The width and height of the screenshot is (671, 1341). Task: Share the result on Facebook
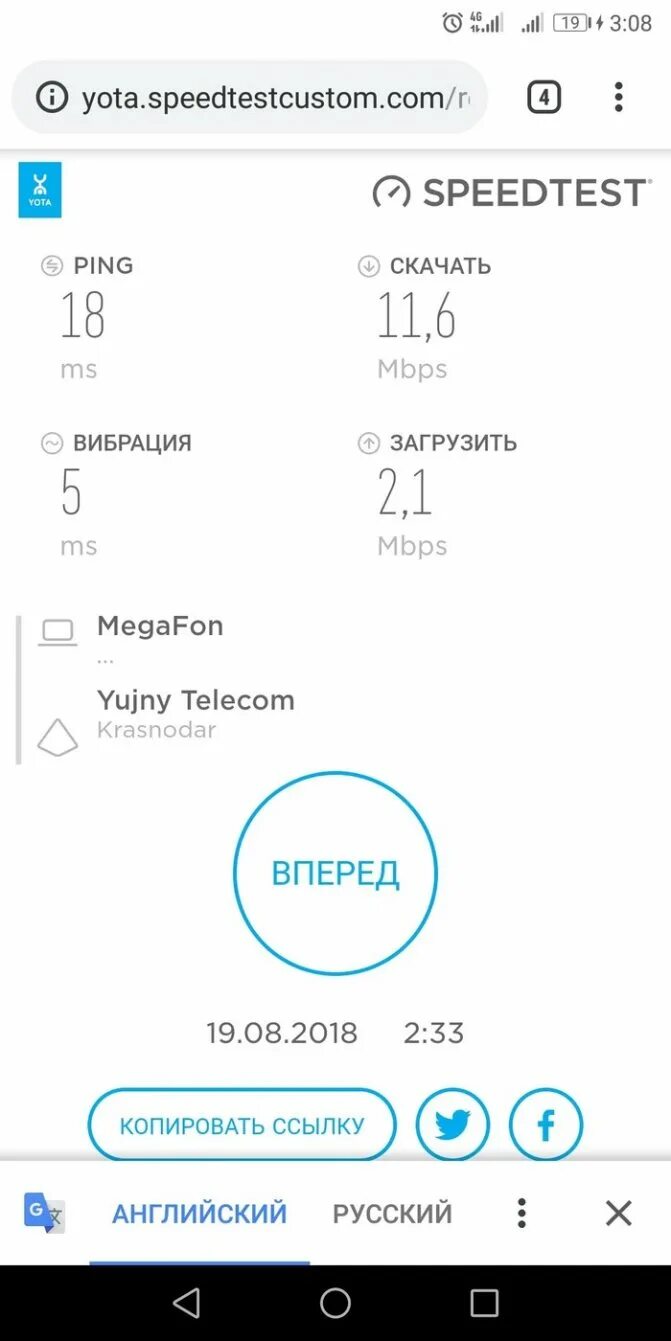[546, 1125]
